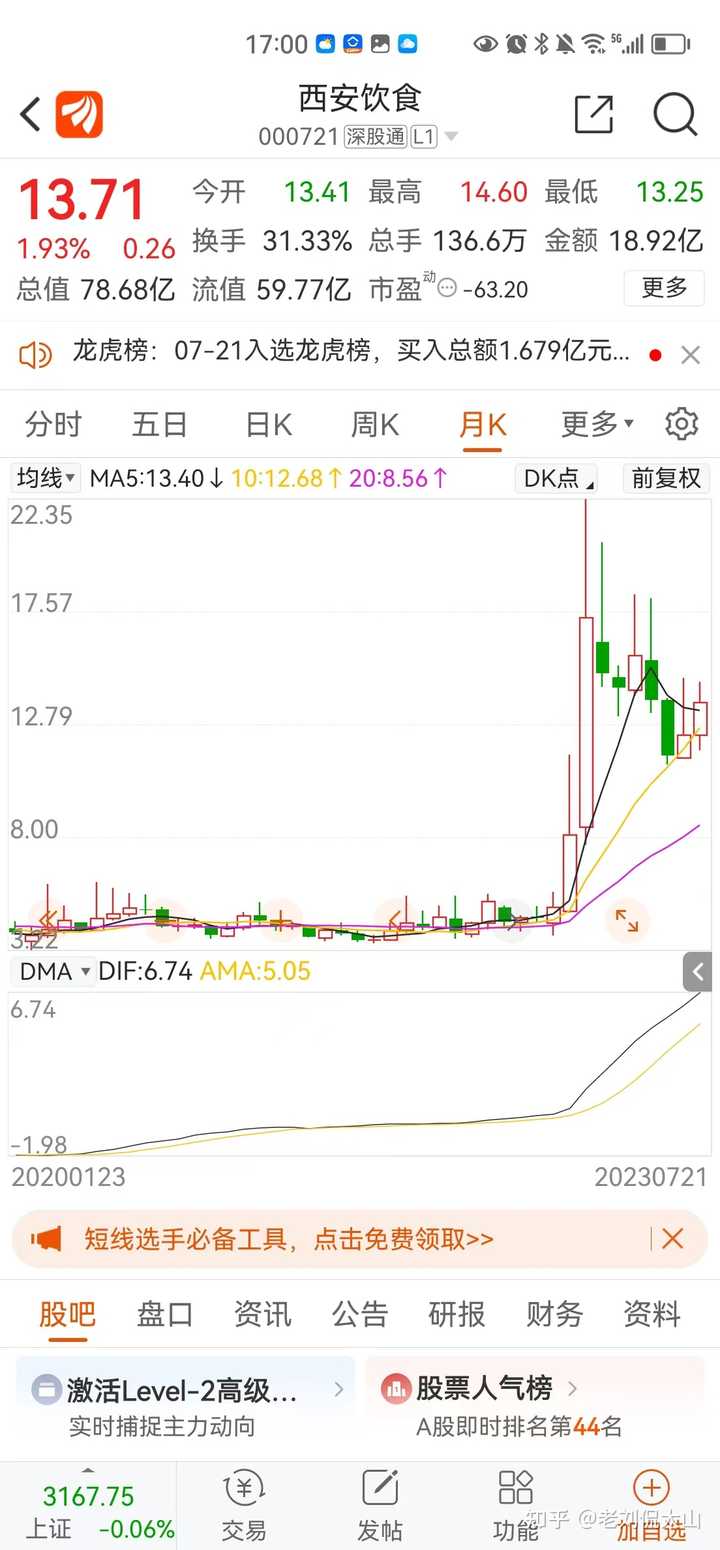Change the 前复权 adjustment setting
The height and width of the screenshot is (1550, 720).
pyautogui.click(x=666, y=478)
